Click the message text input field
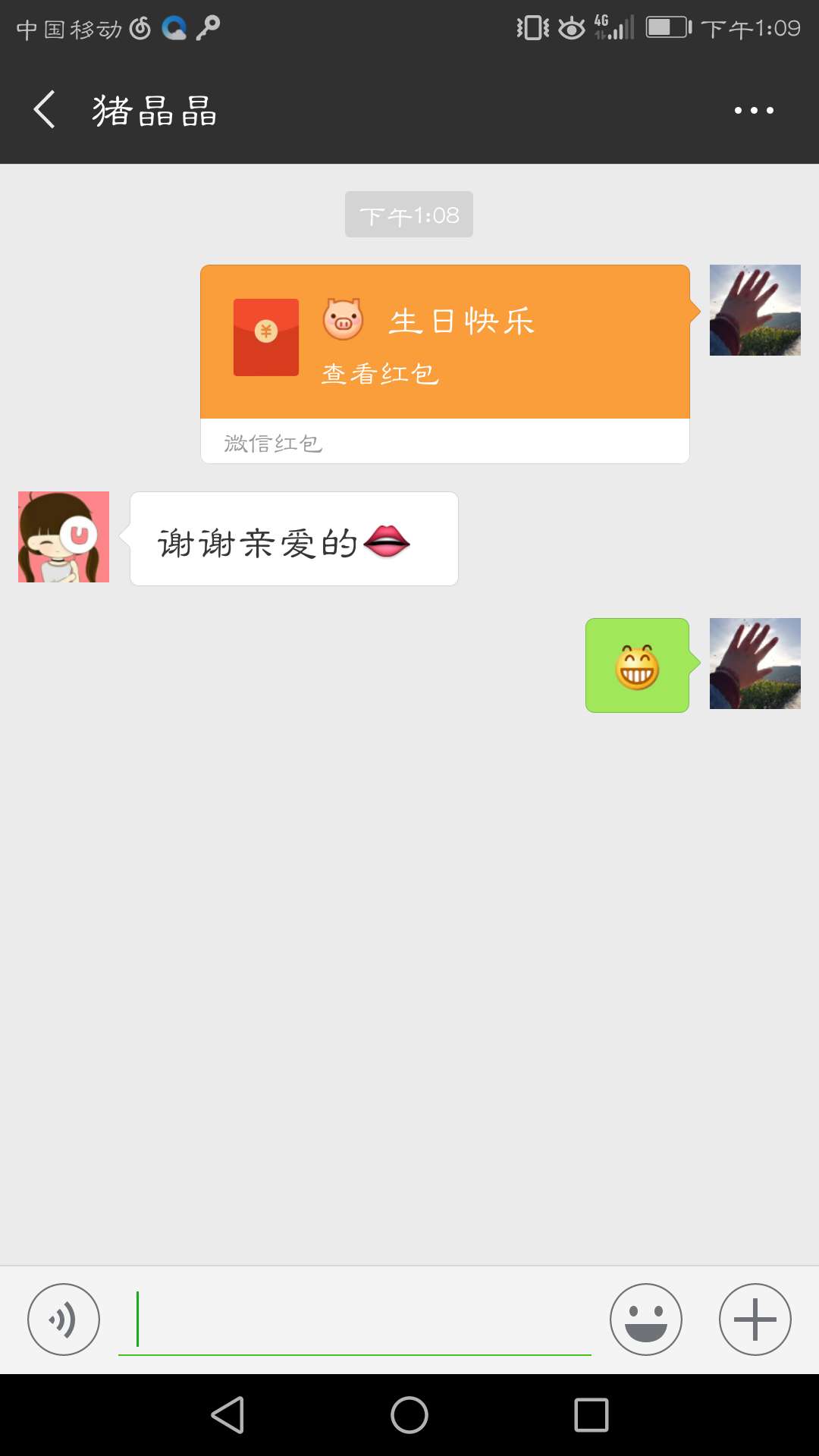Viewport: 819px width, 1456px height. [356, 1319]
